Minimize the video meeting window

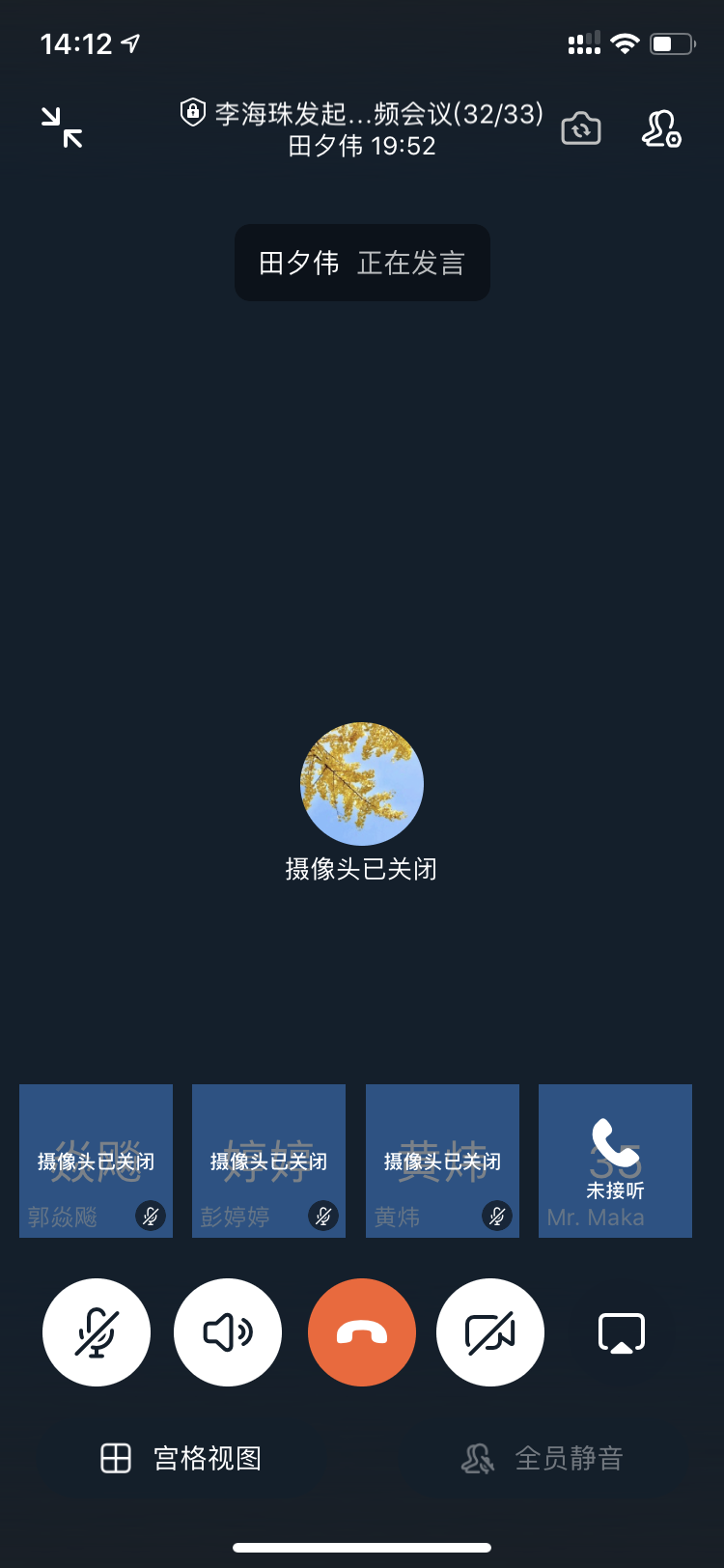click(x=62, y=128)
